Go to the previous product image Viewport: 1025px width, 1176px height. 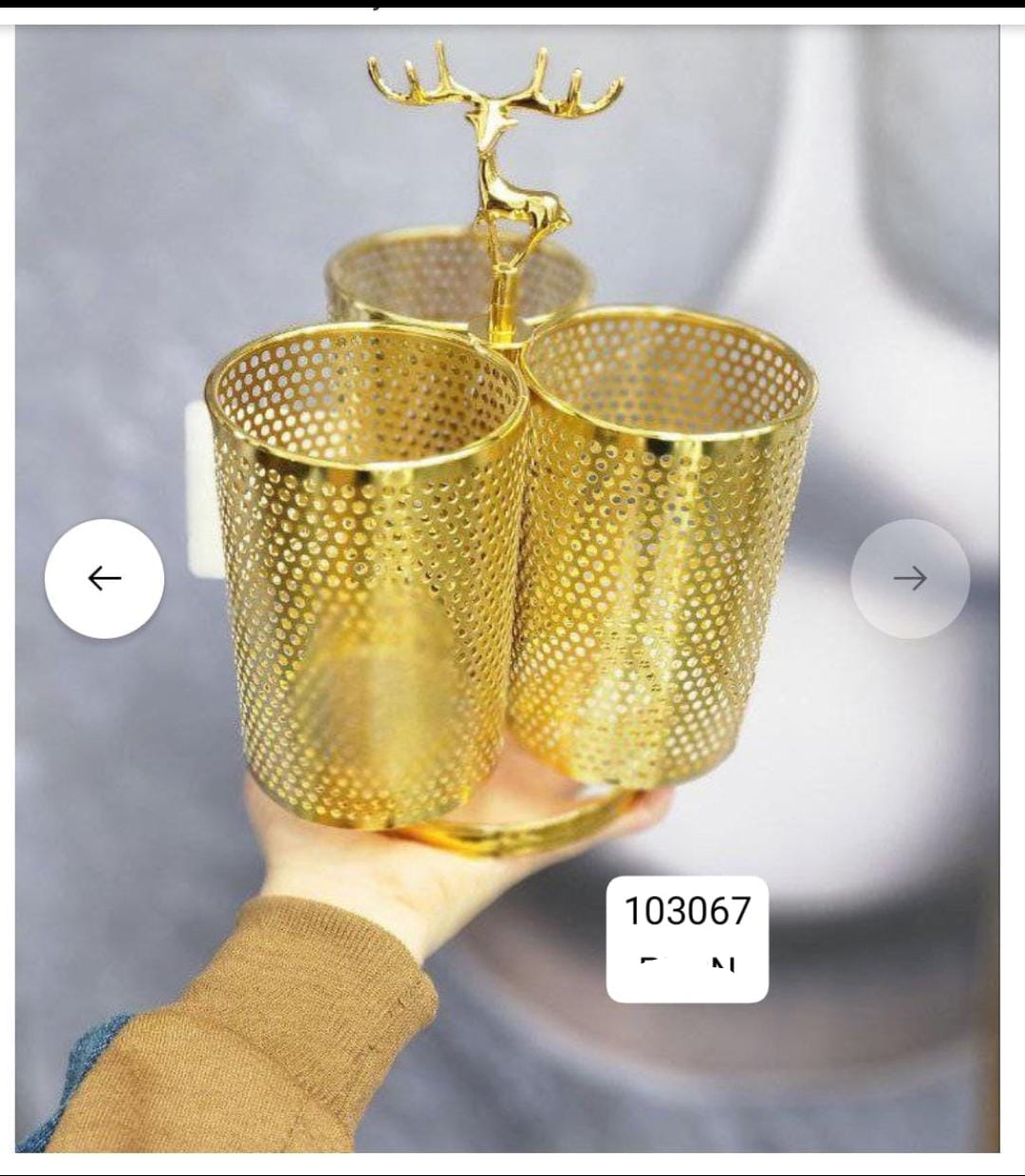(x=104, y=578)
